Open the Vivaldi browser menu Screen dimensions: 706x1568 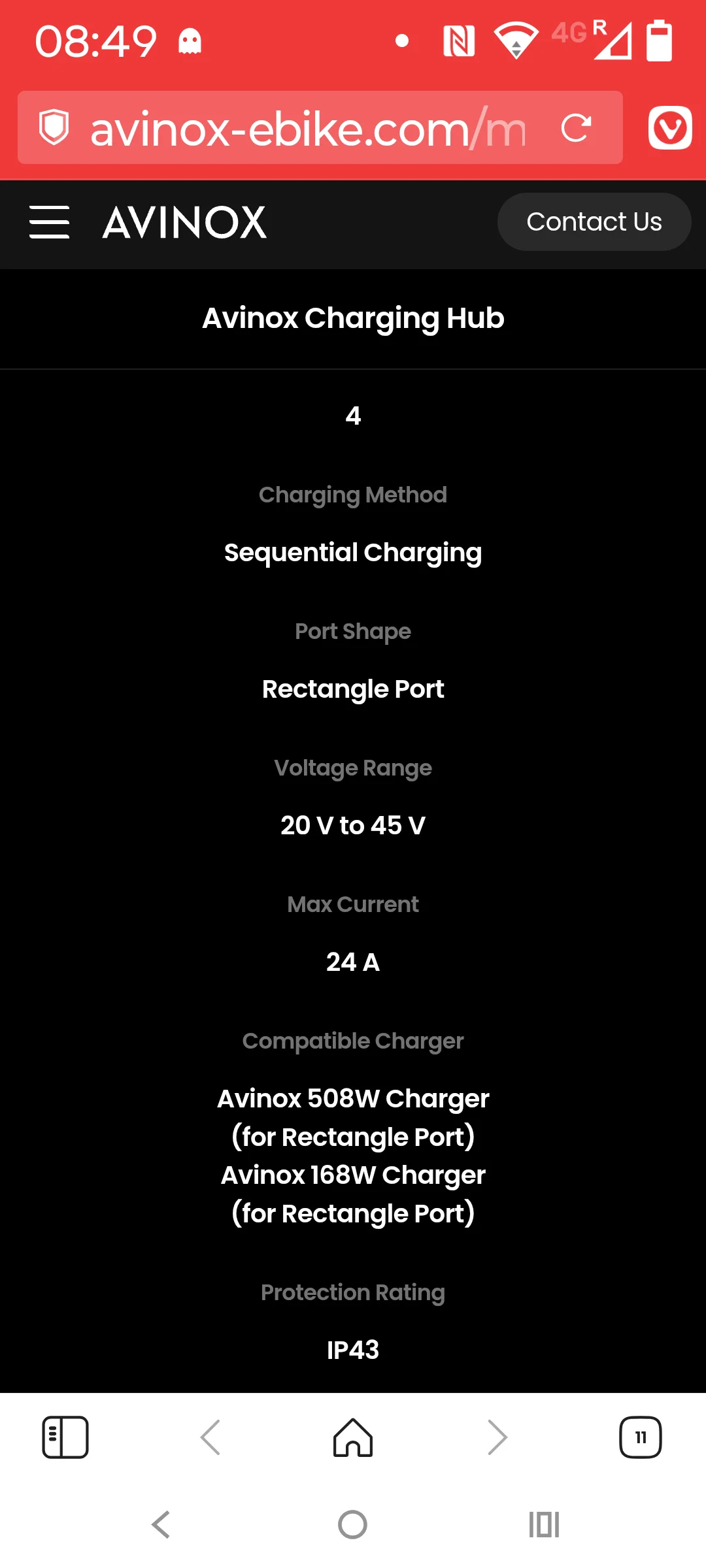point(670,128)
